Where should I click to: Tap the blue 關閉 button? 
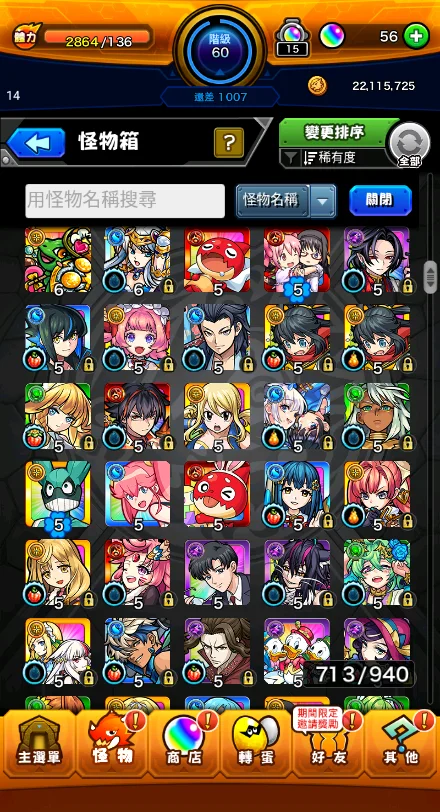click(380, 200)
